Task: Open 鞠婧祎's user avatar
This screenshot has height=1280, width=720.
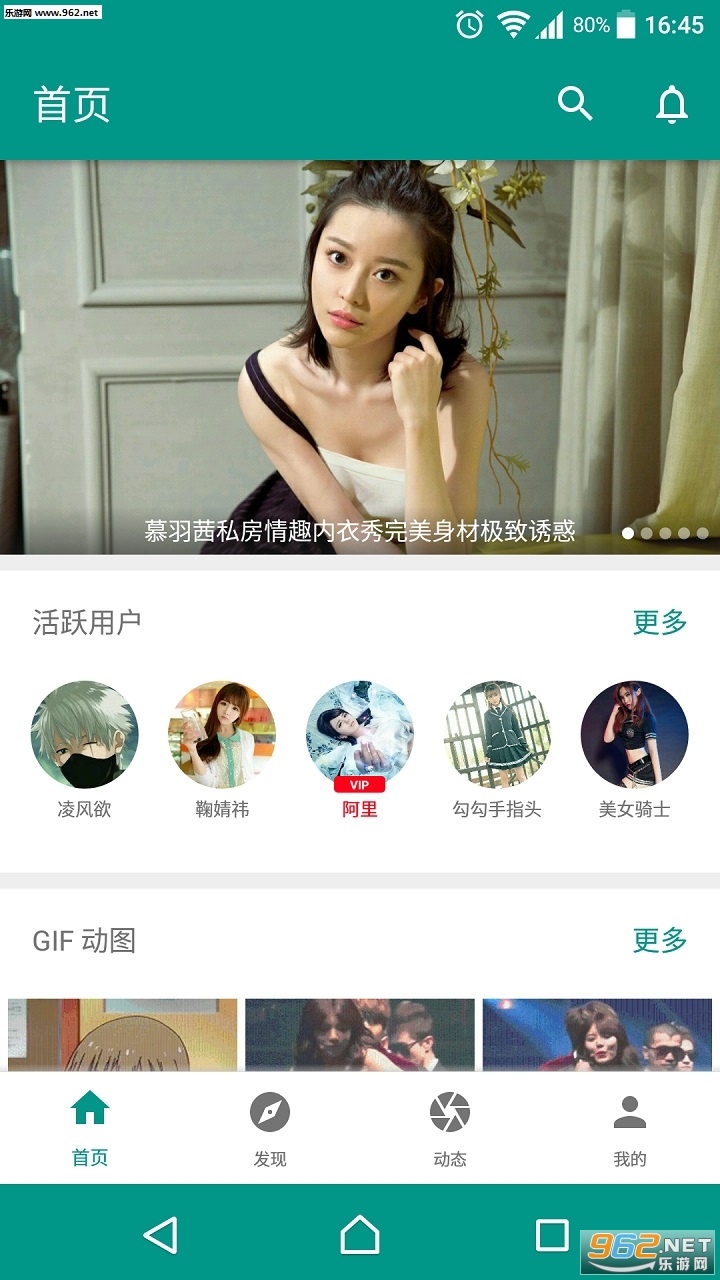Action: 221,733
